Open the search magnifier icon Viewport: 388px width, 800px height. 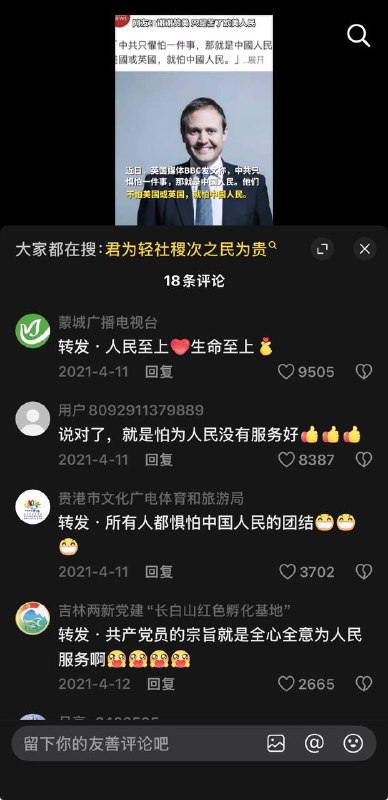[358, 36]
